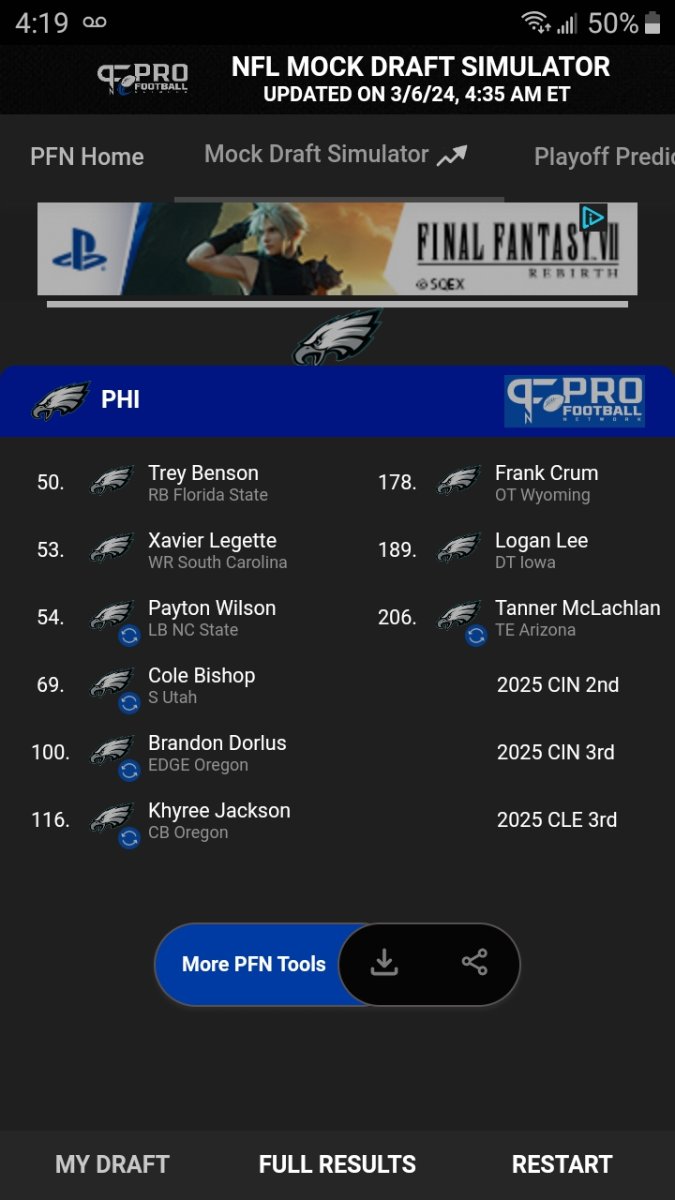675x1200 pixels.
Task: Tap the trade icon beside Khyree Jackson
Action: coord(129,838)
